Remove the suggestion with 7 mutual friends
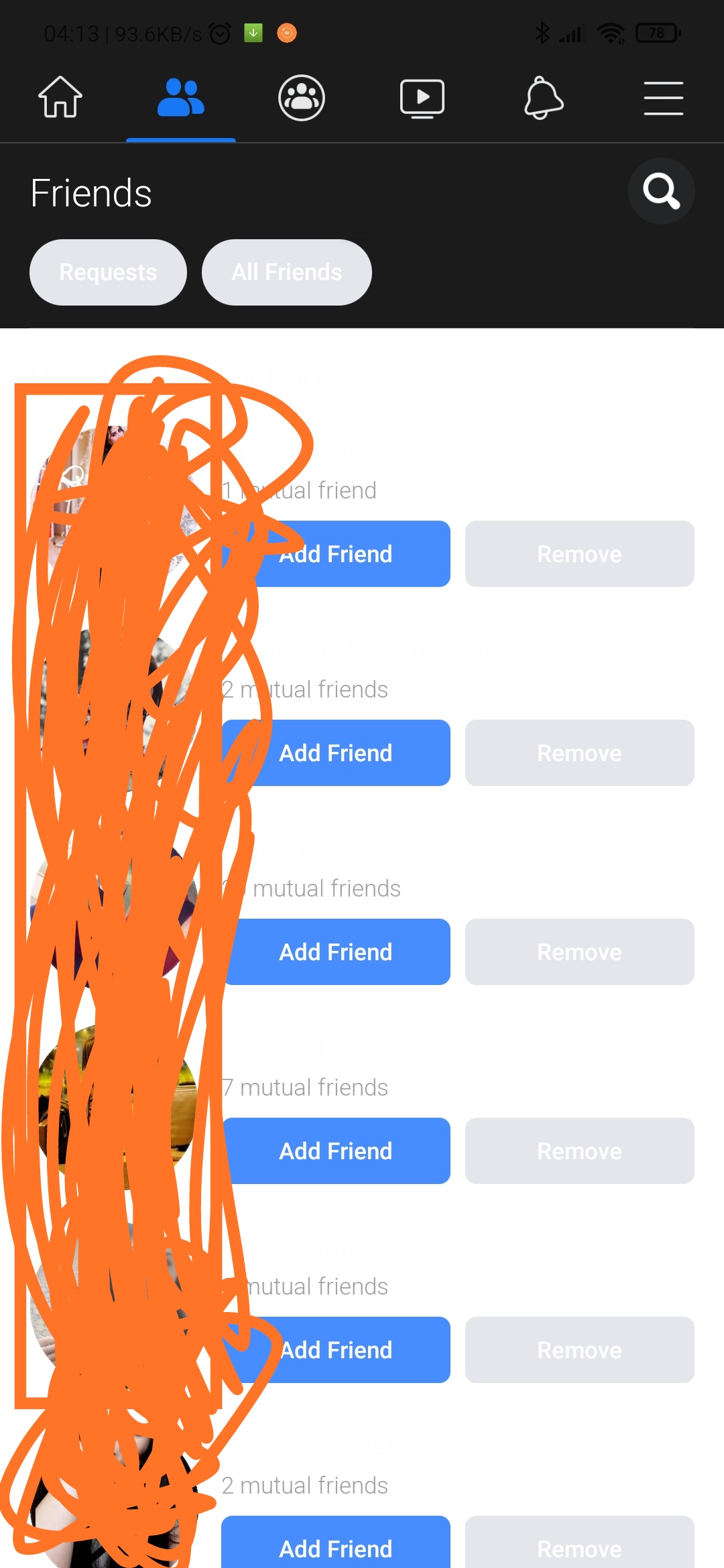The width and height of the screenshot is (724, 1568). tap(579, 1151)
